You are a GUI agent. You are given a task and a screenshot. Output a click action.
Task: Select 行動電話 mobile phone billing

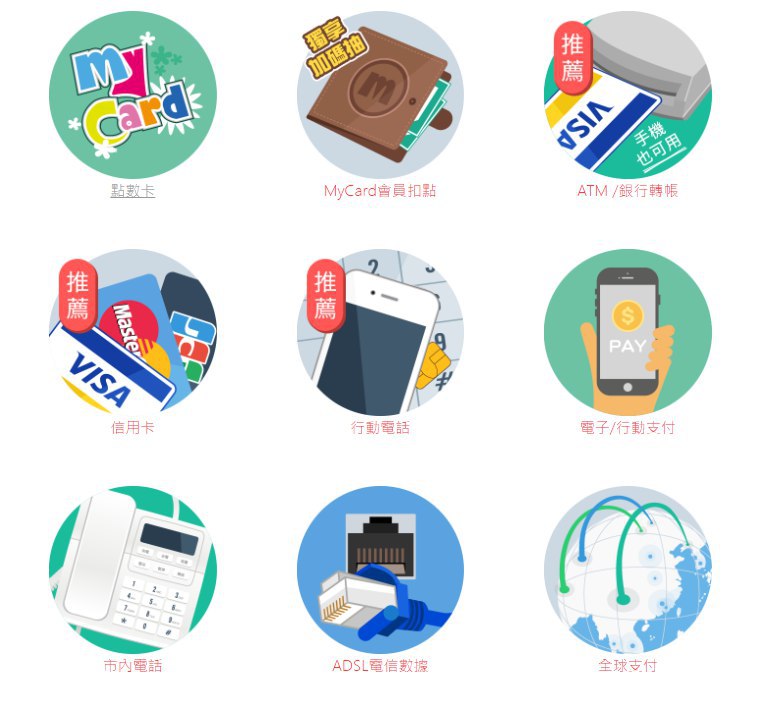[x=380, y=332]
